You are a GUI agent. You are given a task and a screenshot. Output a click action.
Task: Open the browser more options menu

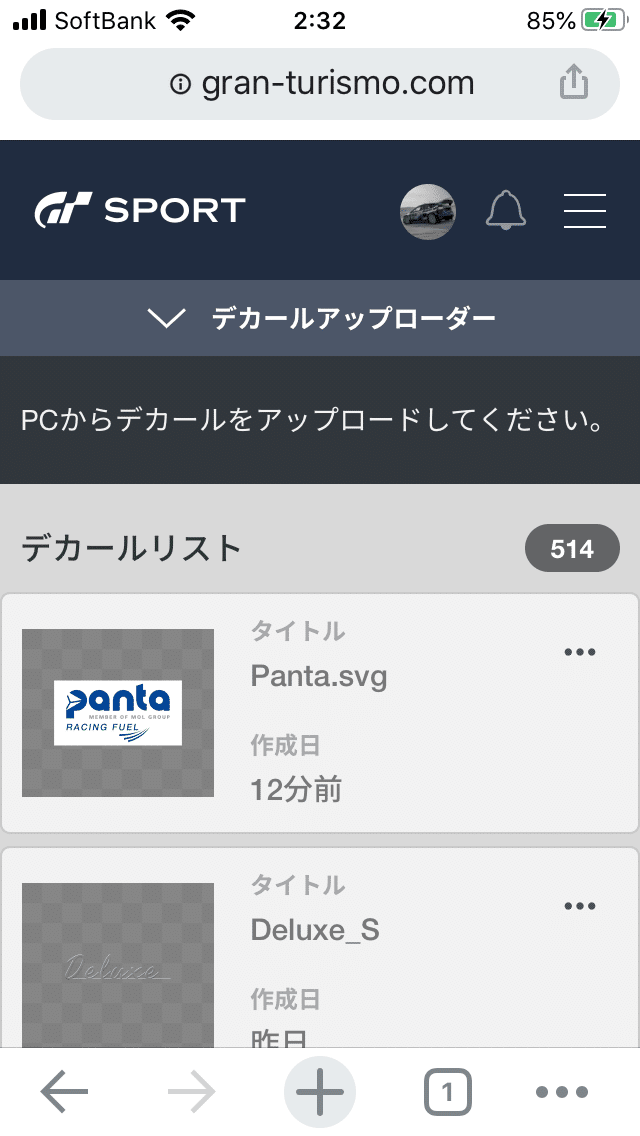coord(562,1092)
